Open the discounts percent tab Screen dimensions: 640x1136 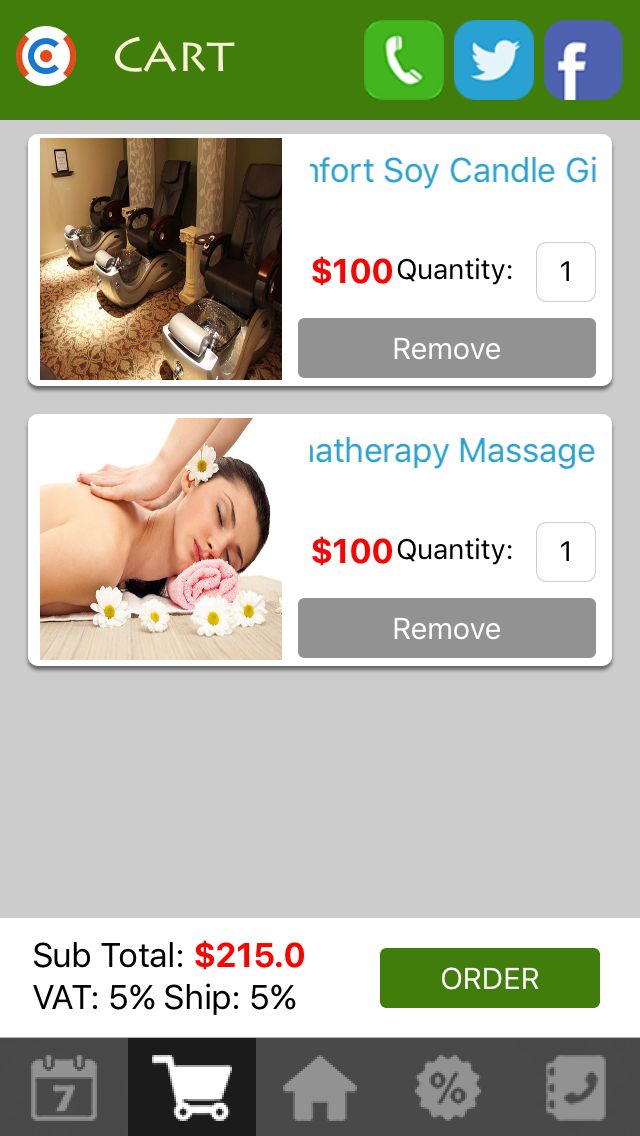pyautogui.click(x=448, y=1087)
